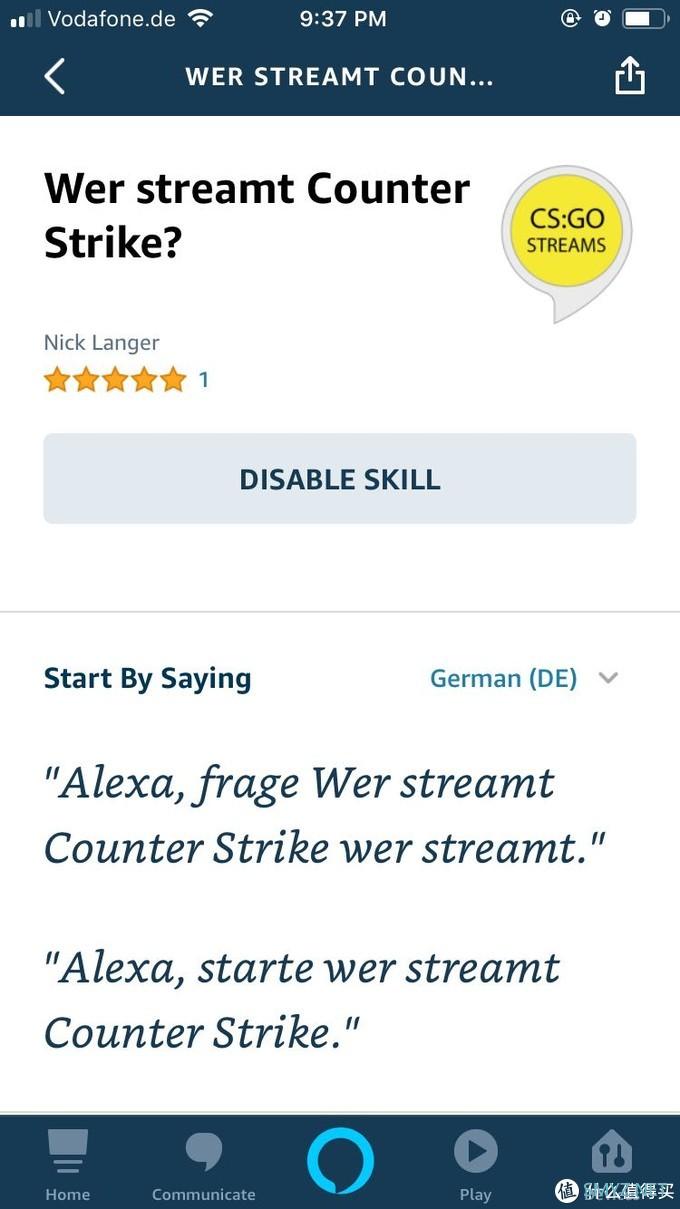
Task: View the skill's rating reviews count
Action: [x=204, y=380]
